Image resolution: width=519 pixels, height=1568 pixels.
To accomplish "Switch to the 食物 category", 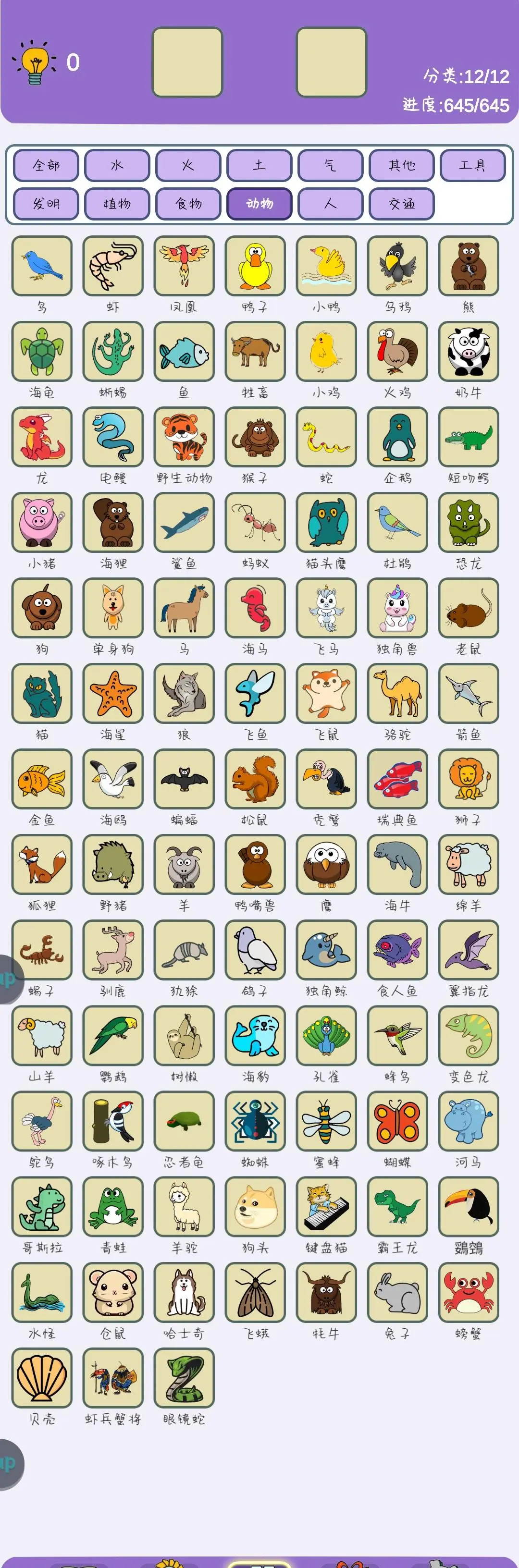I will coord(188,204).
